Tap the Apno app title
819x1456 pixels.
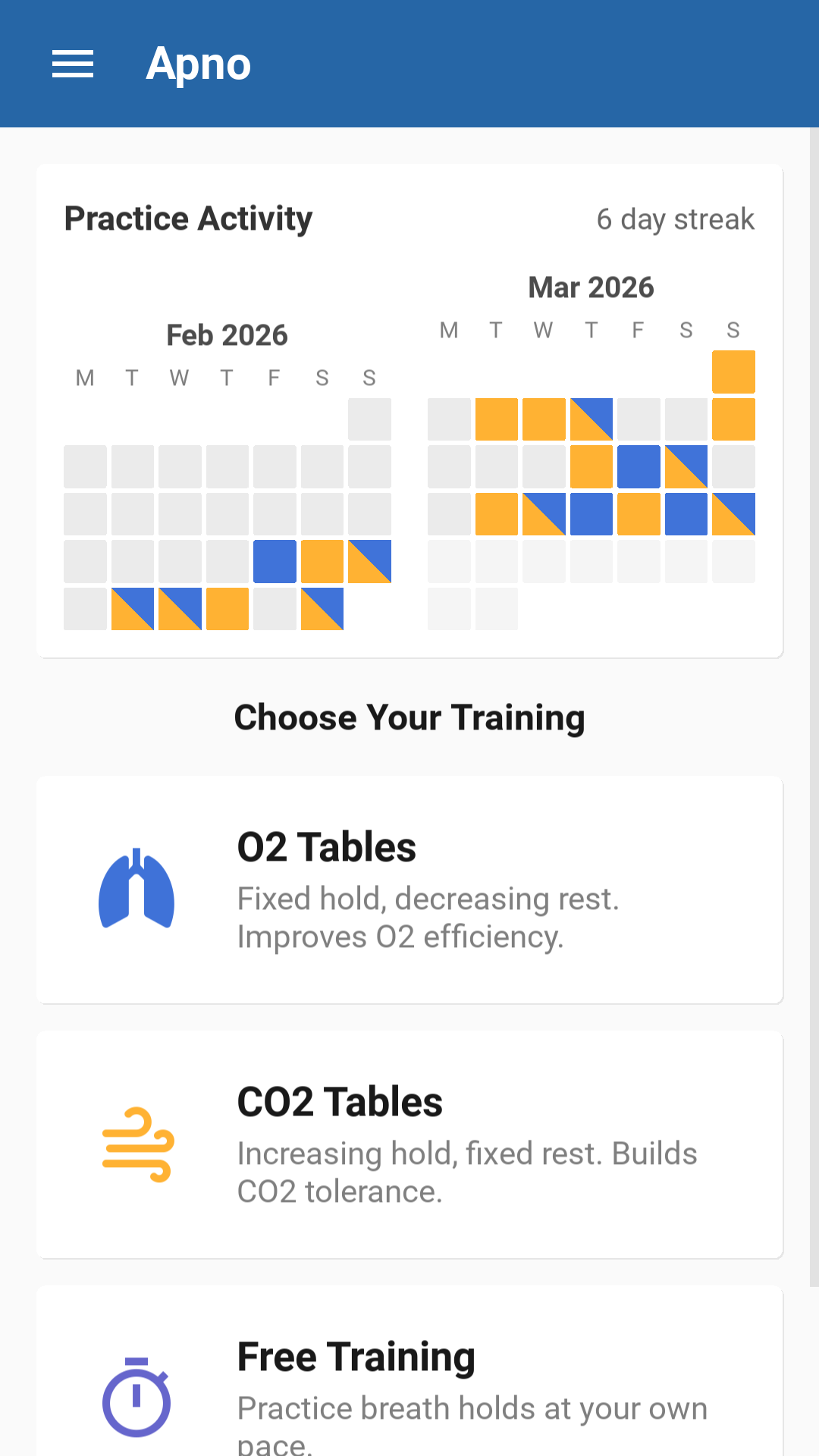pyautogui.click(x=199, y=64)
